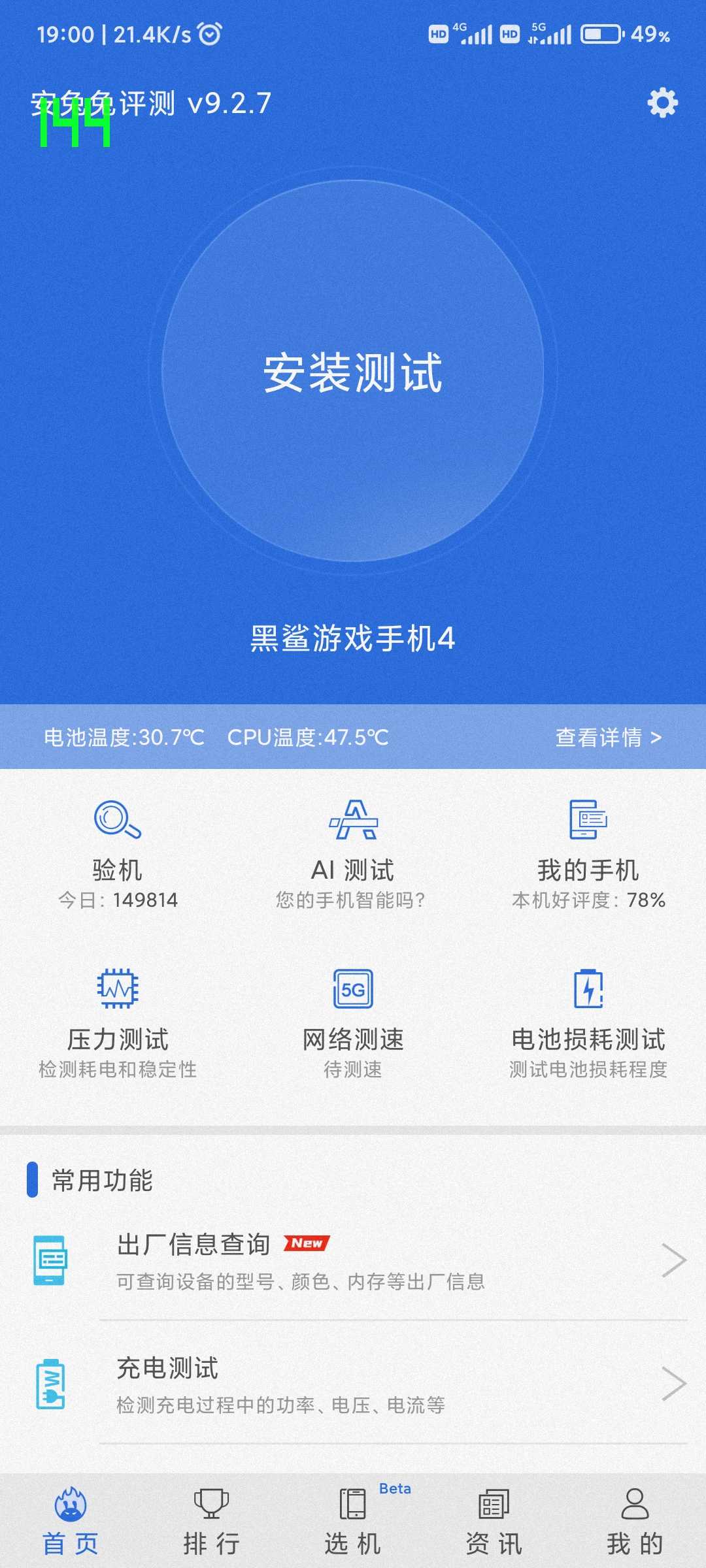Open the settings gear icon
This screenshot has width=706, height=1568.
(662, 103)
